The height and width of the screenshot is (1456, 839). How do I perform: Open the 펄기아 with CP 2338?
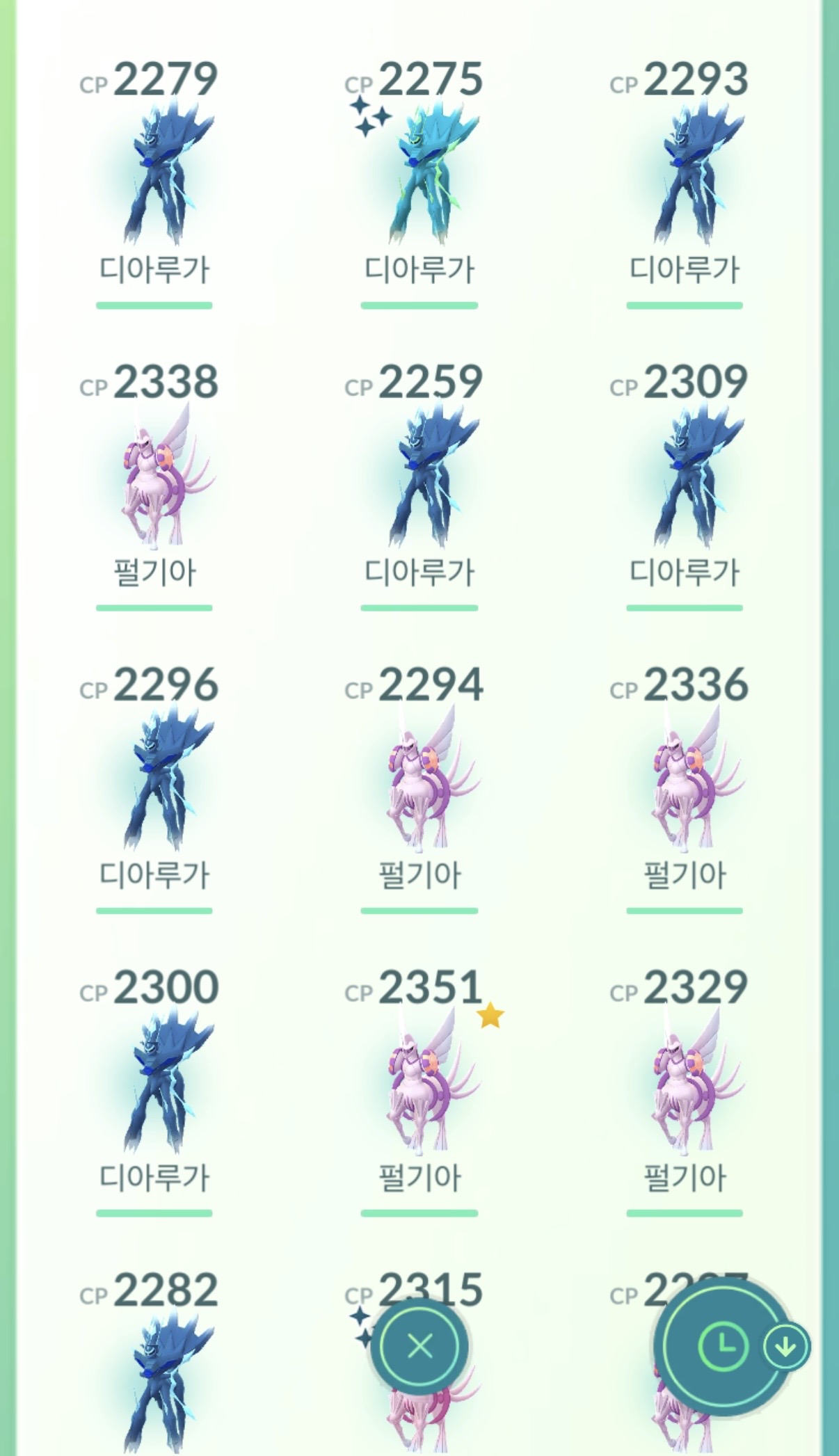tap(154, 477)
